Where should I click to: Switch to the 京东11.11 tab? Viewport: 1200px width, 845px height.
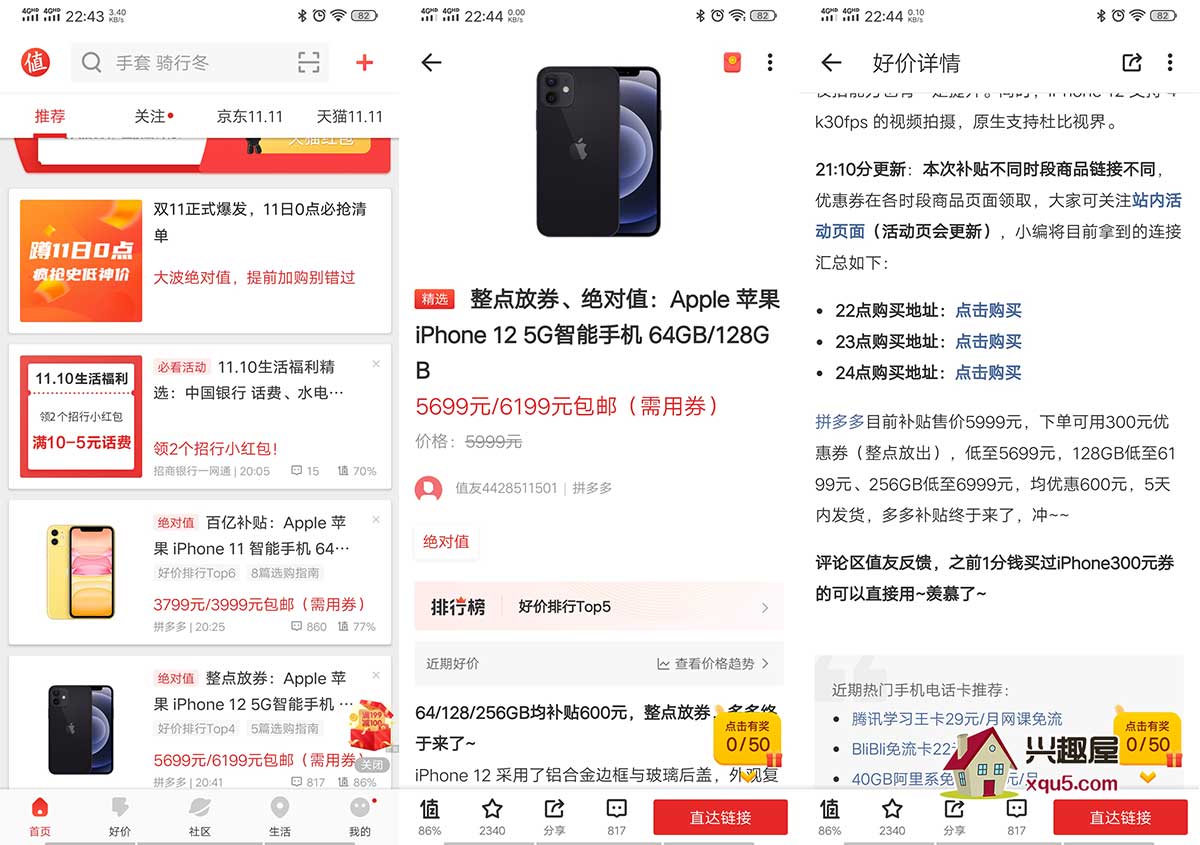(250, 117)
